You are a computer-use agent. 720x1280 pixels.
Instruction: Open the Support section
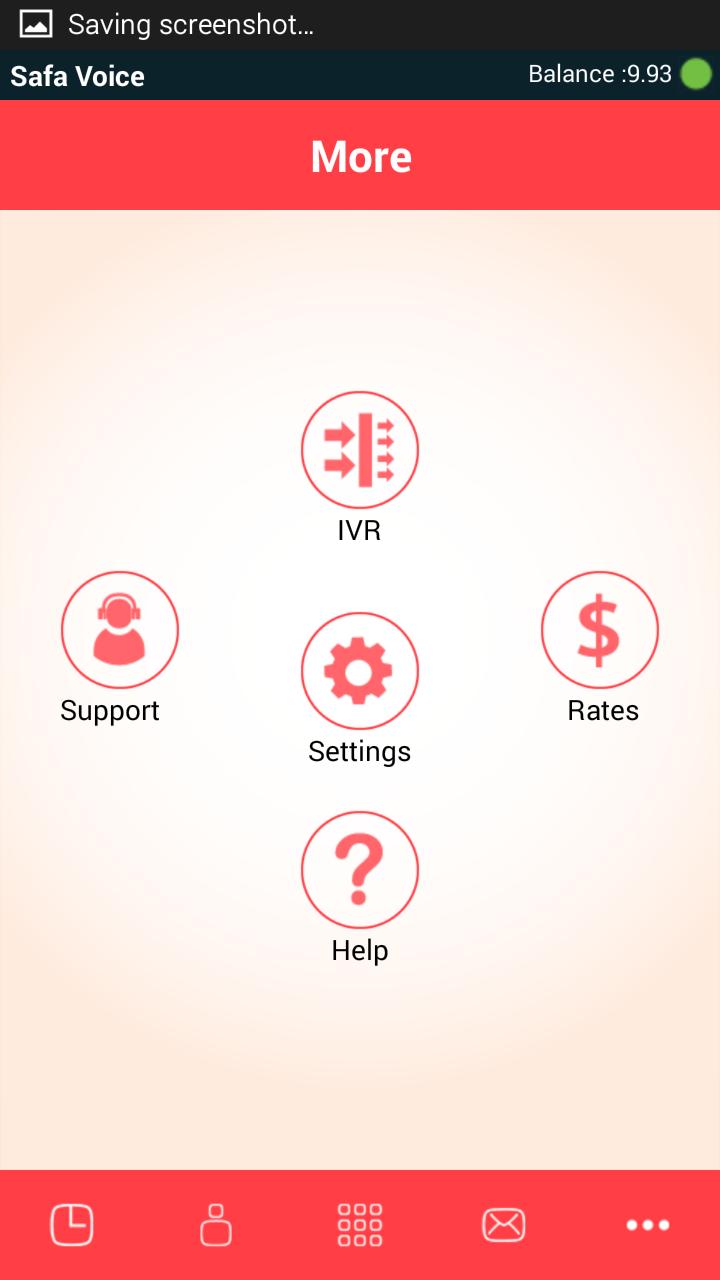(x=120, y=630)
